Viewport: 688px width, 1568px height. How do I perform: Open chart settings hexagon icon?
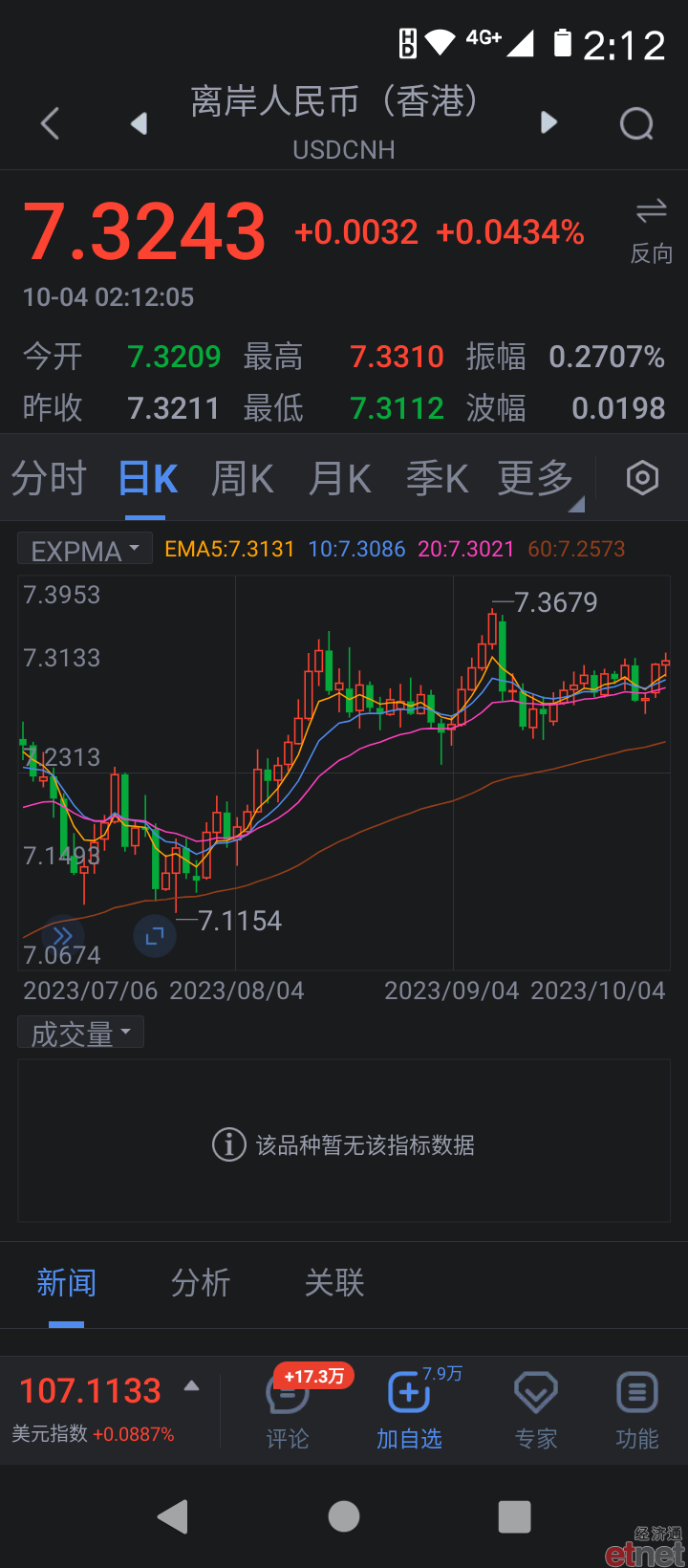(642, 477)
